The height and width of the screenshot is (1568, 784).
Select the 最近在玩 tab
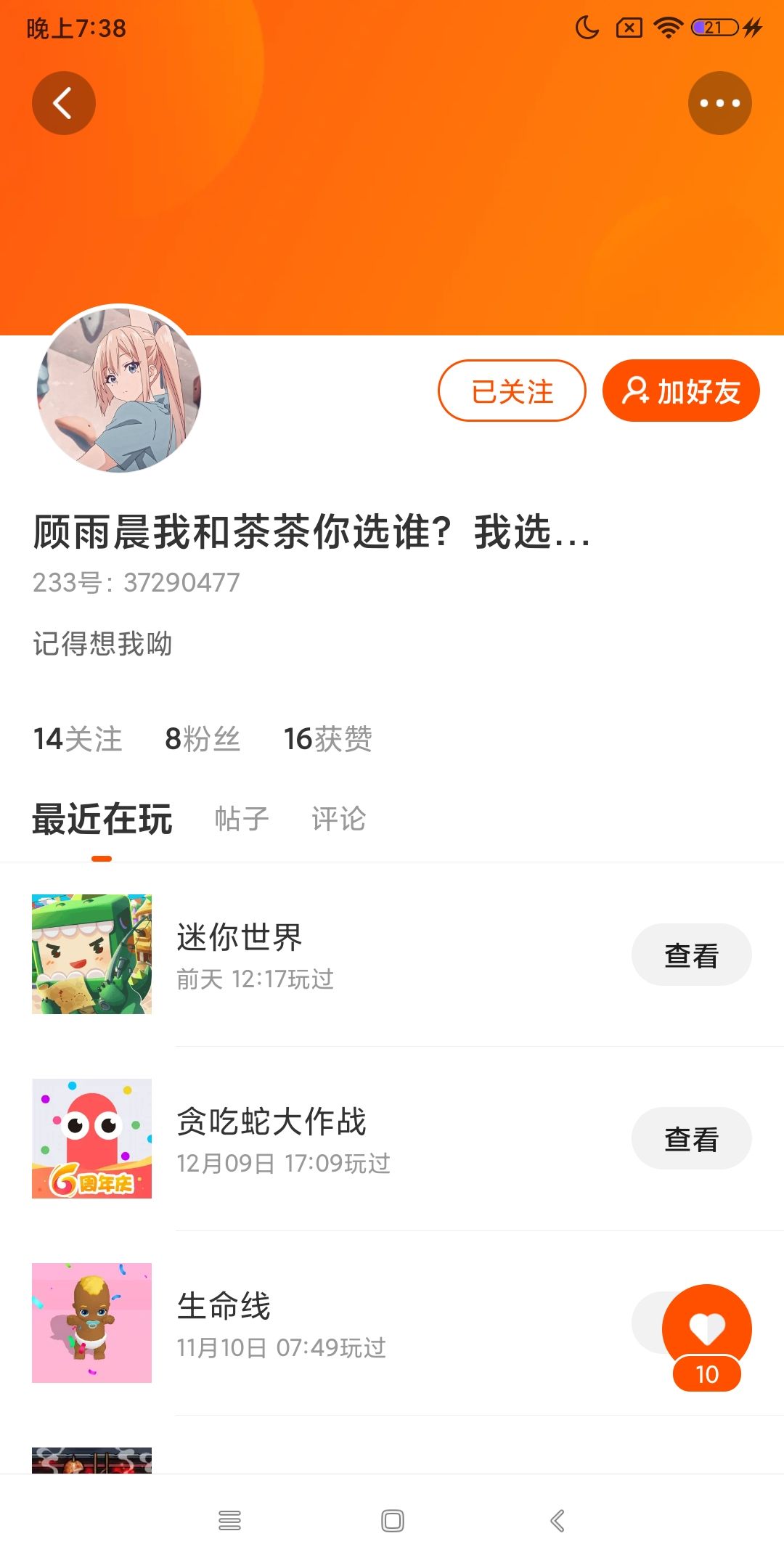click(102, 819)
